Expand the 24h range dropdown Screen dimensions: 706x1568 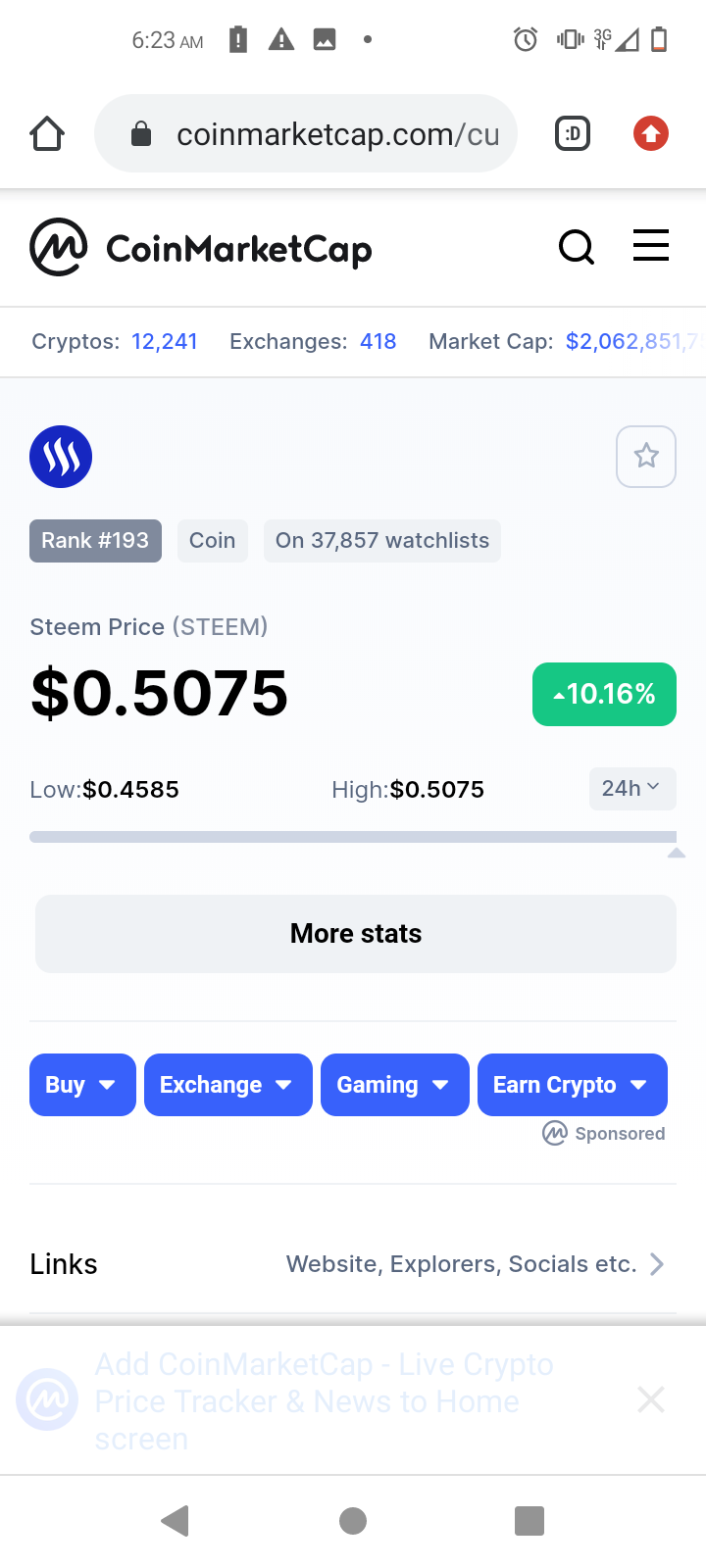[x=631, y=789]
